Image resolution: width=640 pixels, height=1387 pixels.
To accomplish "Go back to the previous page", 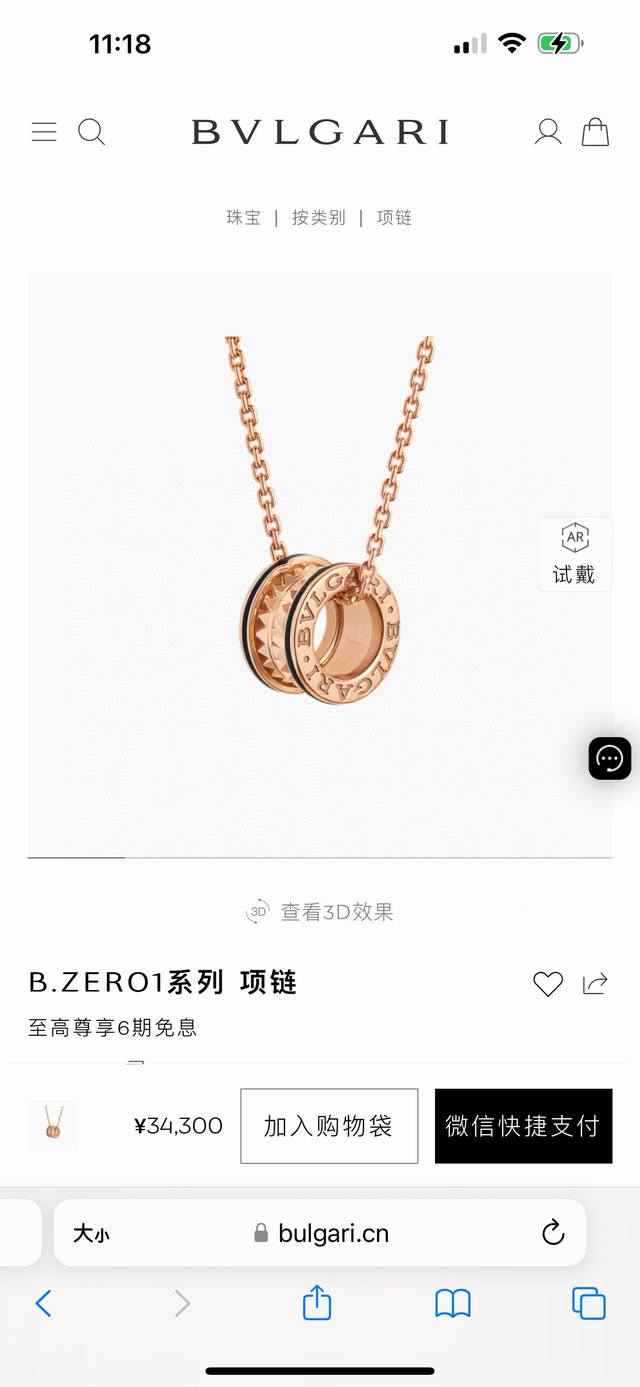I will click(43, 1303).
